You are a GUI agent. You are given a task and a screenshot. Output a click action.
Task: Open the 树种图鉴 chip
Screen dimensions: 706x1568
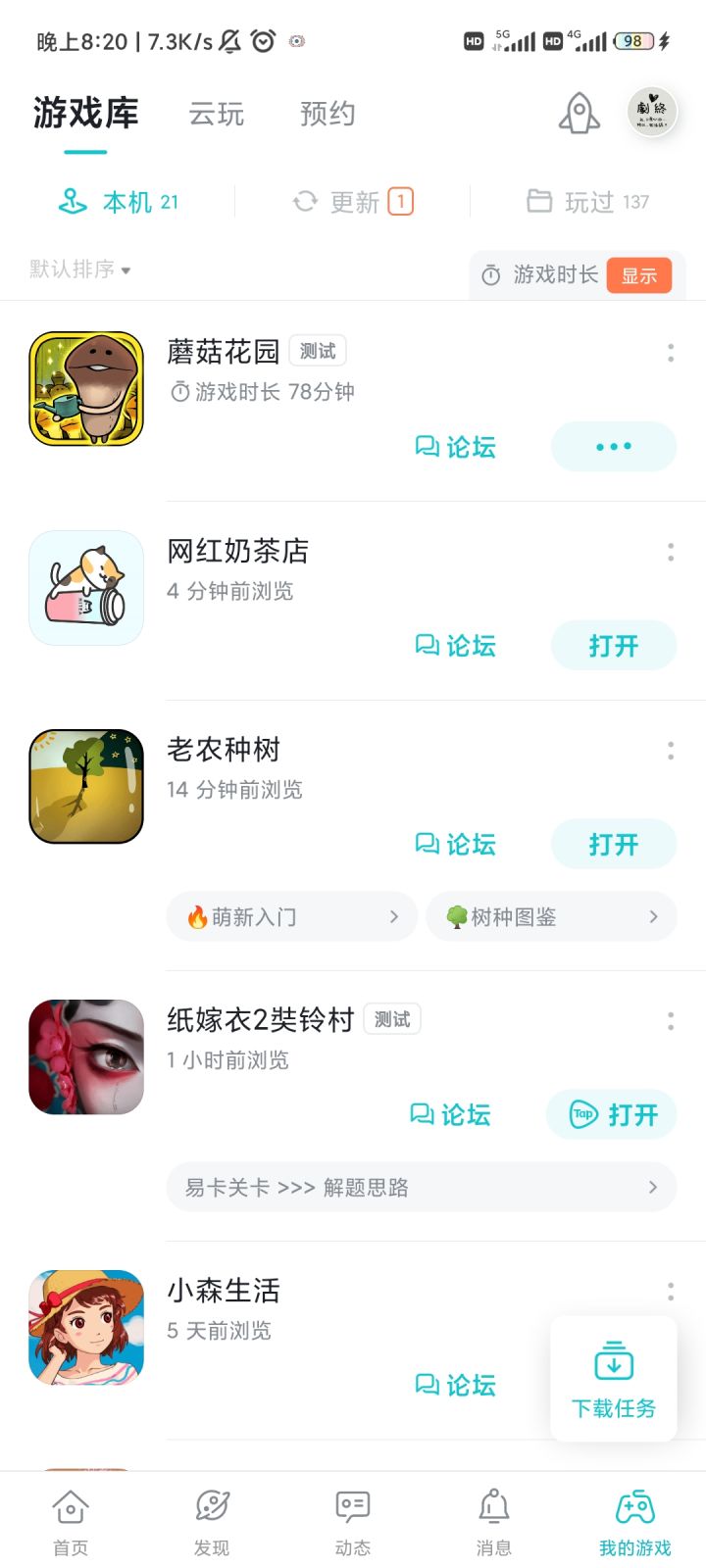(x=551, y=917)
